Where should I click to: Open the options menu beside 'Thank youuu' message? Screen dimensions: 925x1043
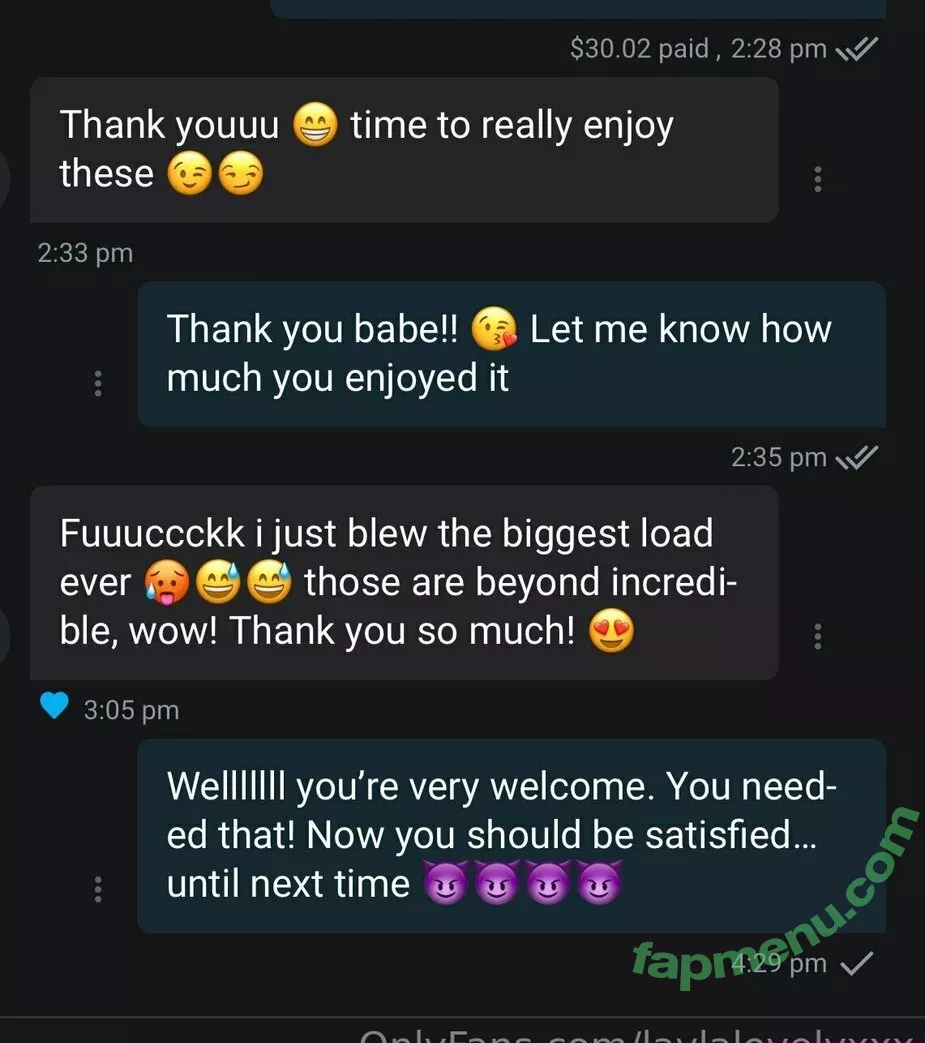818,179
